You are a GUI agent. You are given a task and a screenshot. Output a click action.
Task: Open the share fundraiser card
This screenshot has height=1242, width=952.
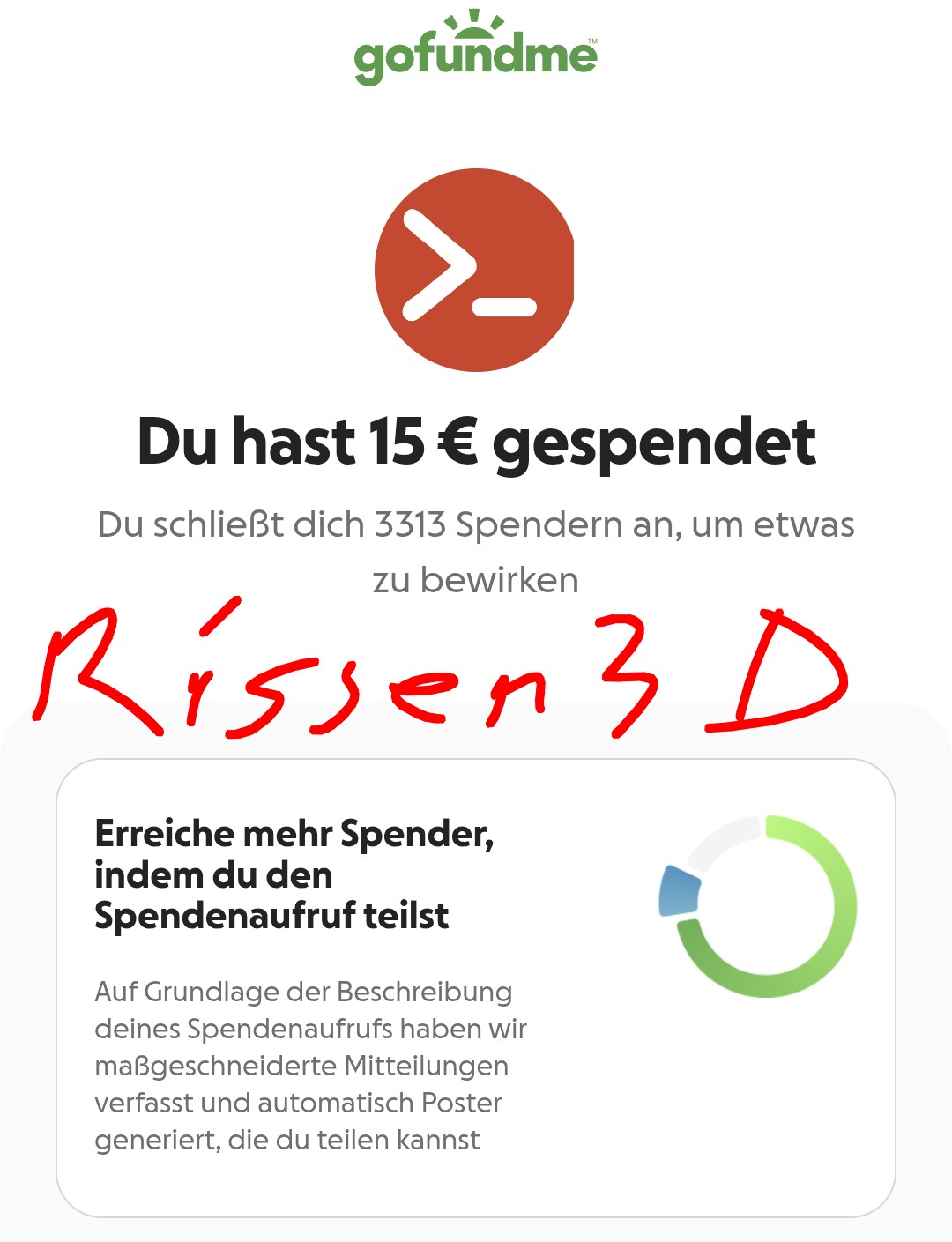click(x=475, y=987)
